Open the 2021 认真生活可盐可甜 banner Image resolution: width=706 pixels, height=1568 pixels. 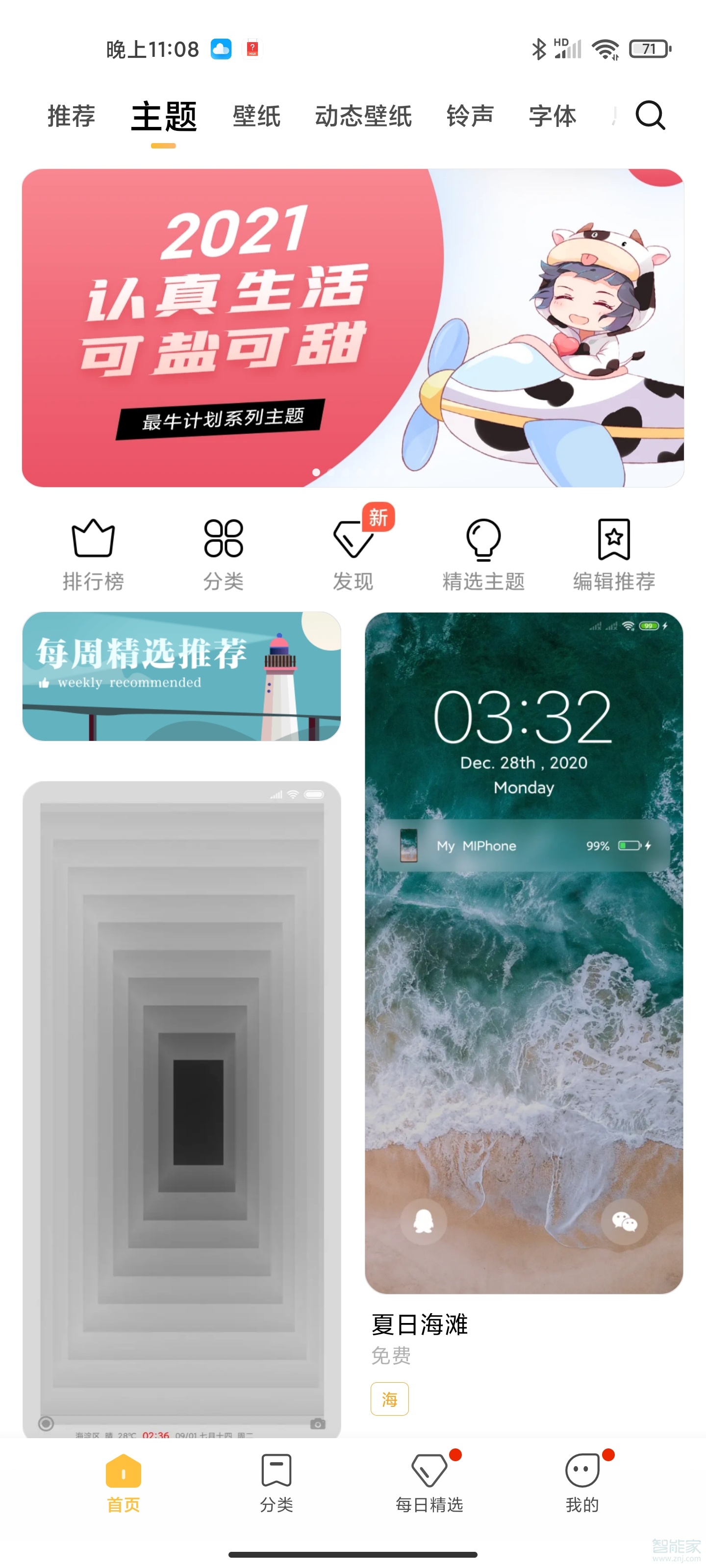[x=353, y=327]
